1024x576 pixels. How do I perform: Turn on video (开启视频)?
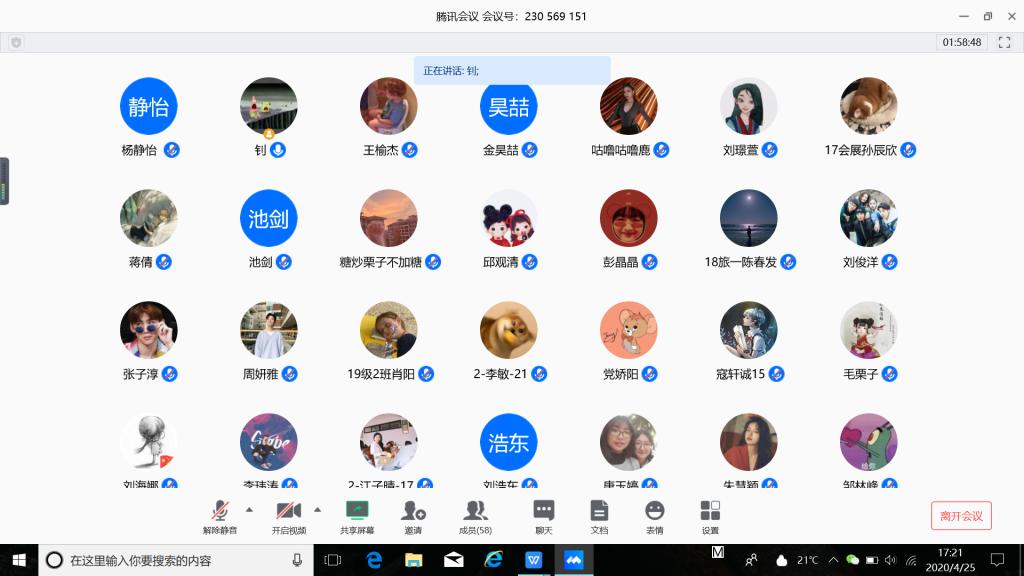tap(289, 515)
